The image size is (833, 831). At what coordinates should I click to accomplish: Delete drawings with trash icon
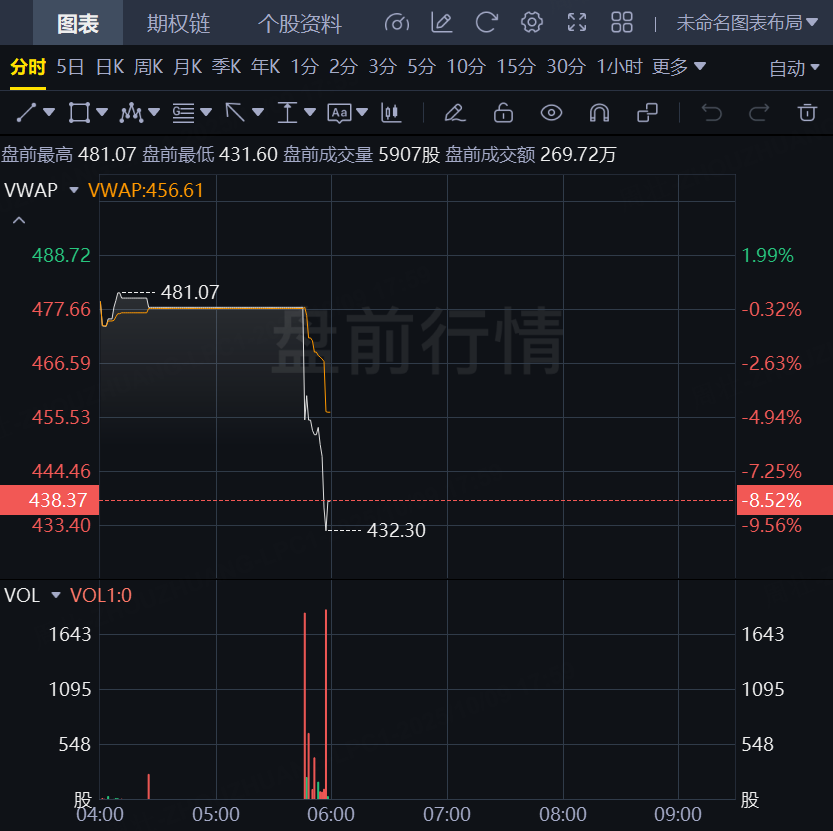coord(807,112)
